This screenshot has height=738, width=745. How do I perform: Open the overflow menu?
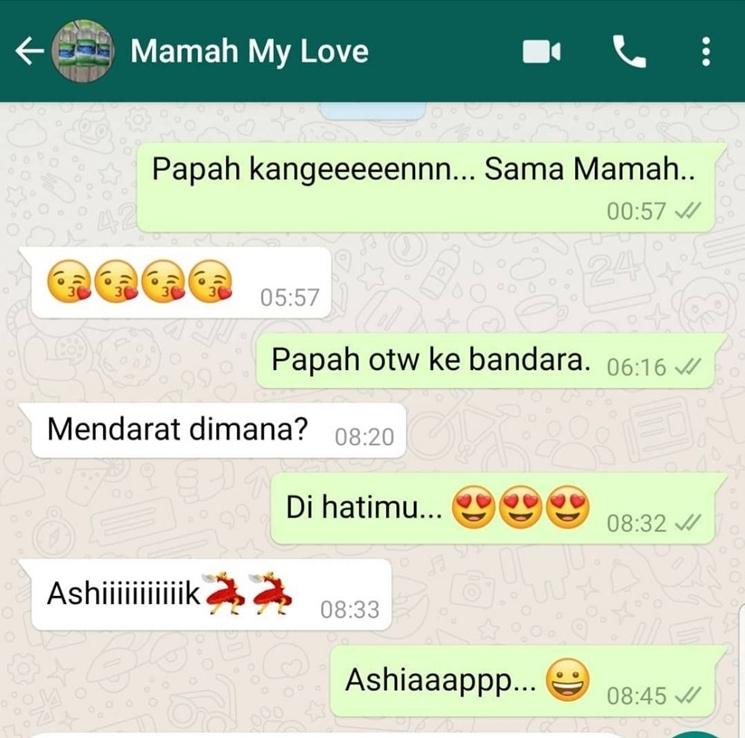[706, 51]
